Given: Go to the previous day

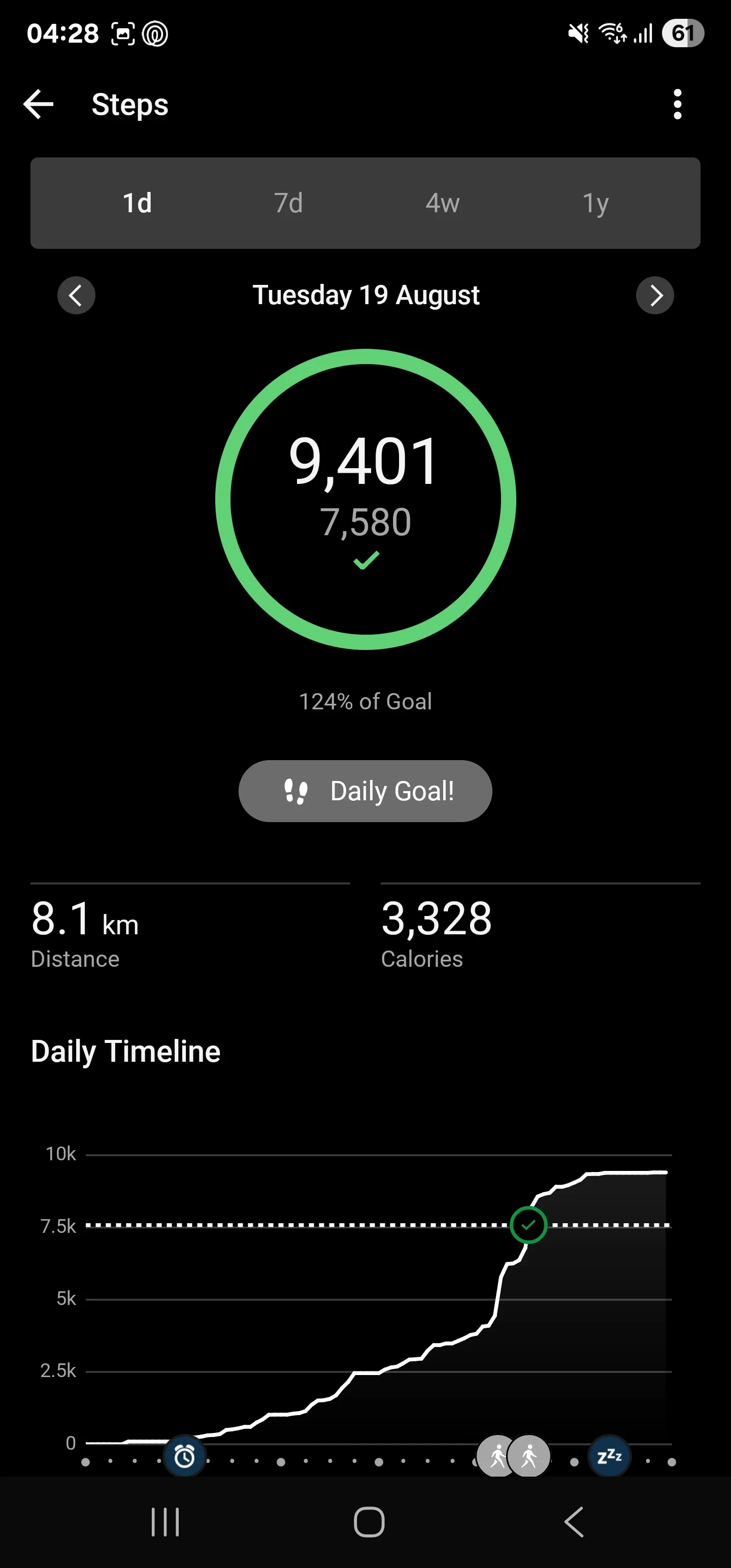Looking at the screenshot, I should coord(76,296).
